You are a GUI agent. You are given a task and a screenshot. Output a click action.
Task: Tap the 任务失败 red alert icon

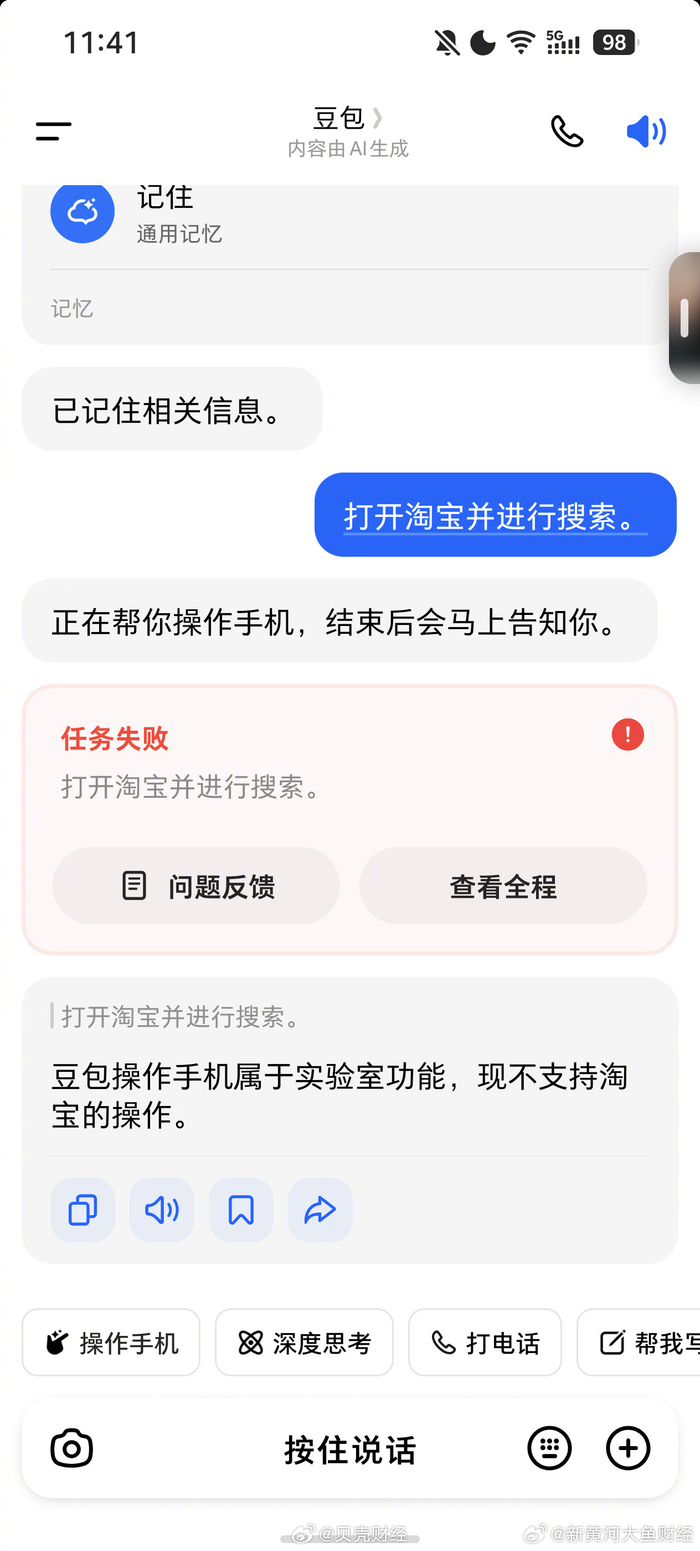point(628,736)
